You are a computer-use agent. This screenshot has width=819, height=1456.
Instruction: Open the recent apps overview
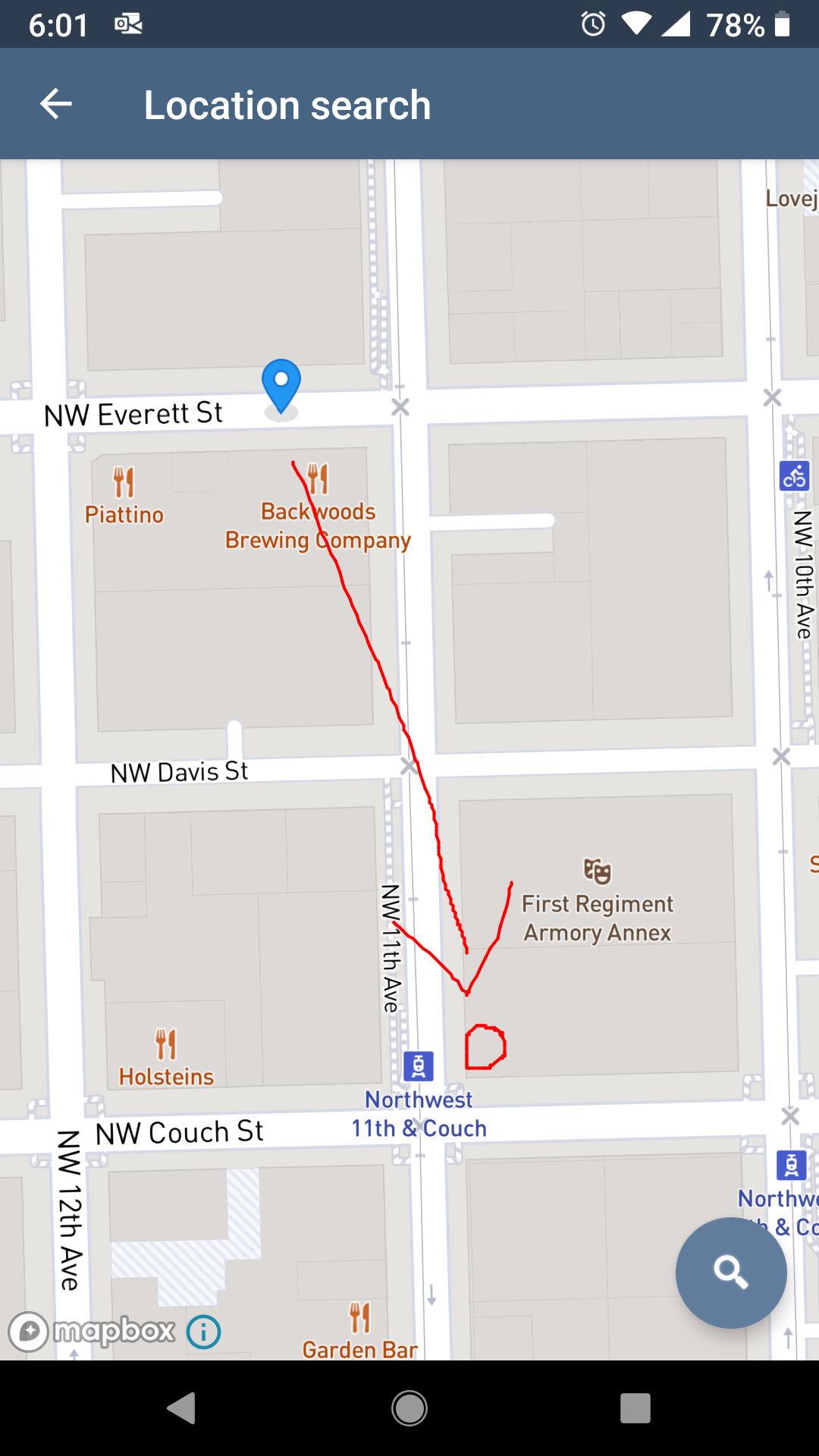(635, 1408)
